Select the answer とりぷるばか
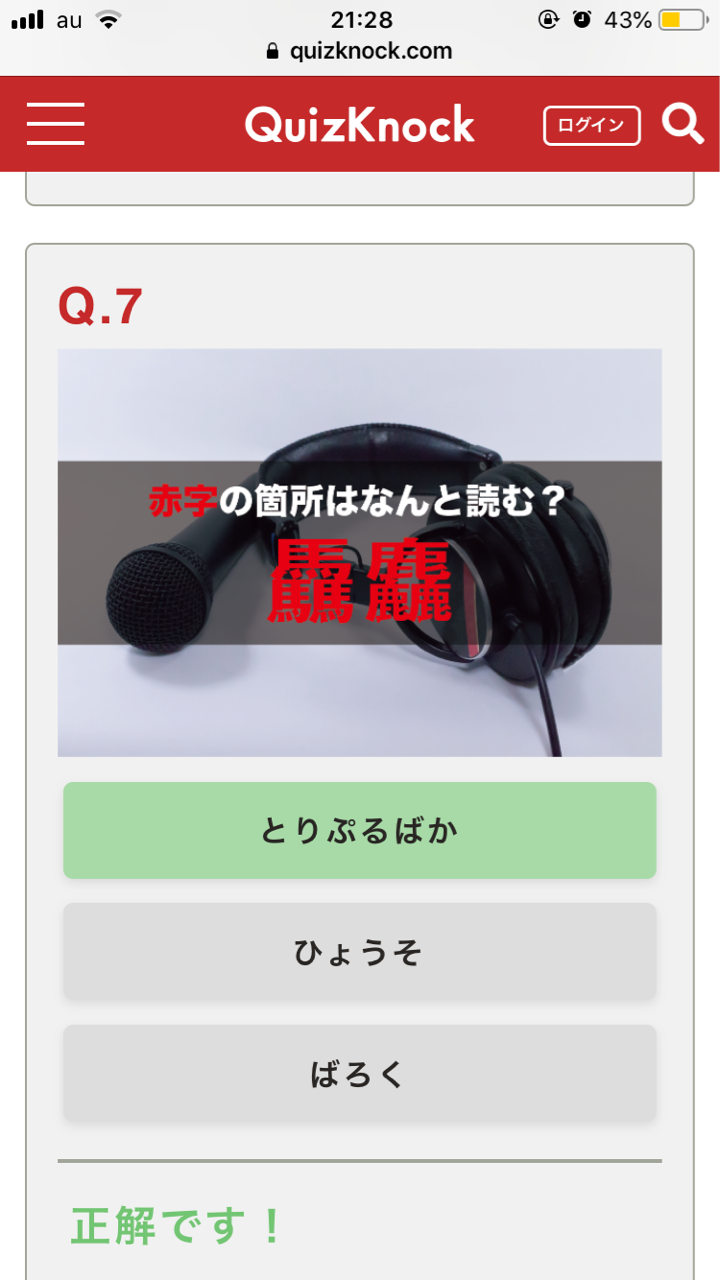 coord(360,831)
